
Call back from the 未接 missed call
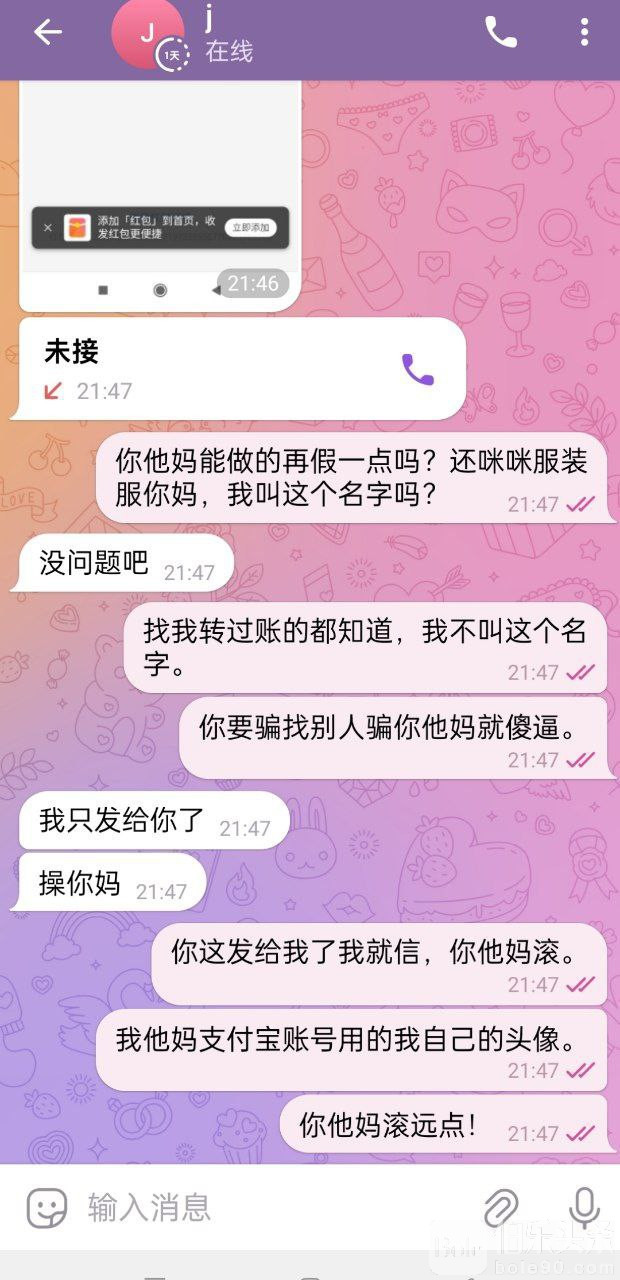(x=418, y=370)
